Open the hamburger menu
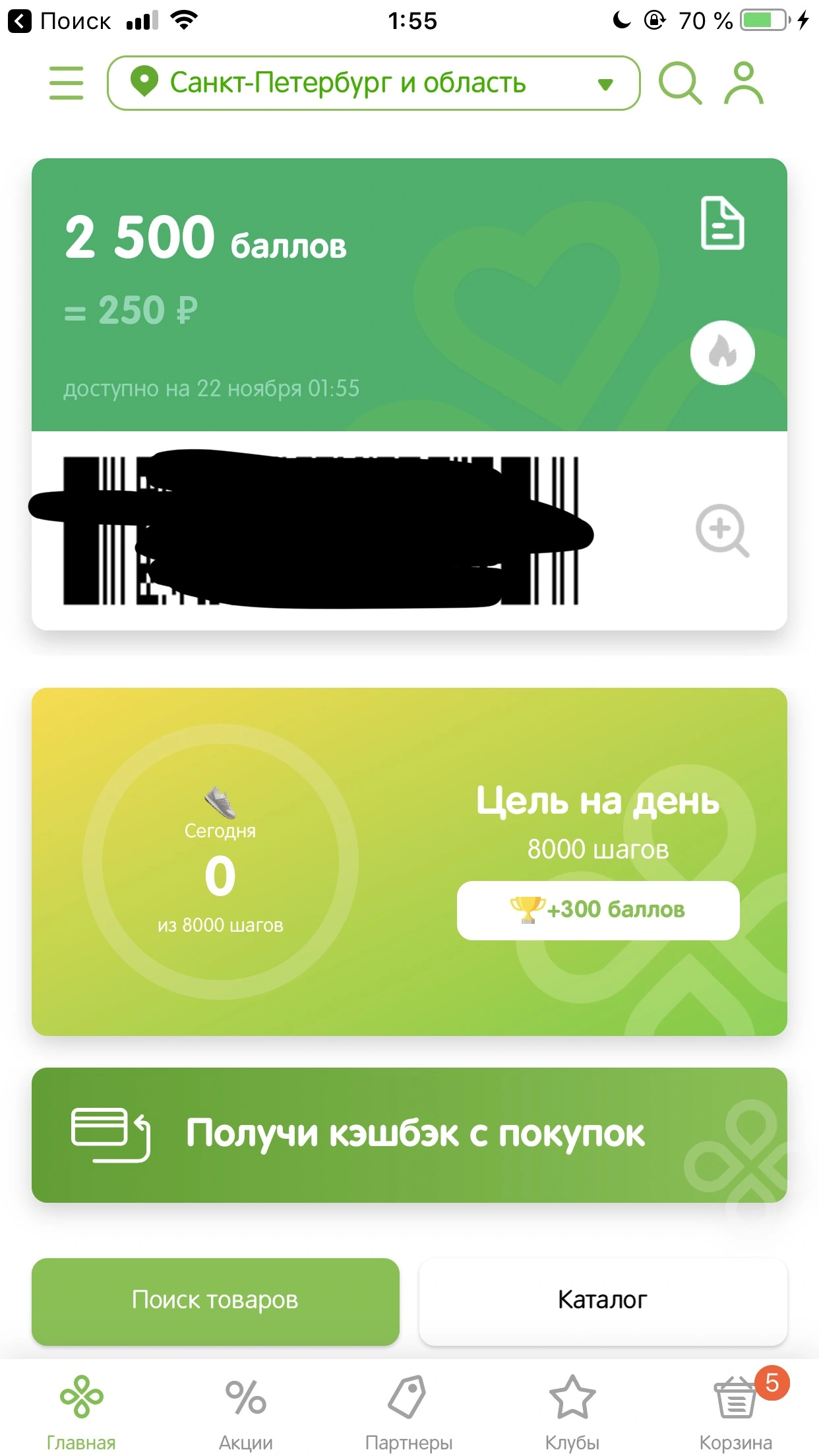819x1456 pixels. click(x=67, y=83)
